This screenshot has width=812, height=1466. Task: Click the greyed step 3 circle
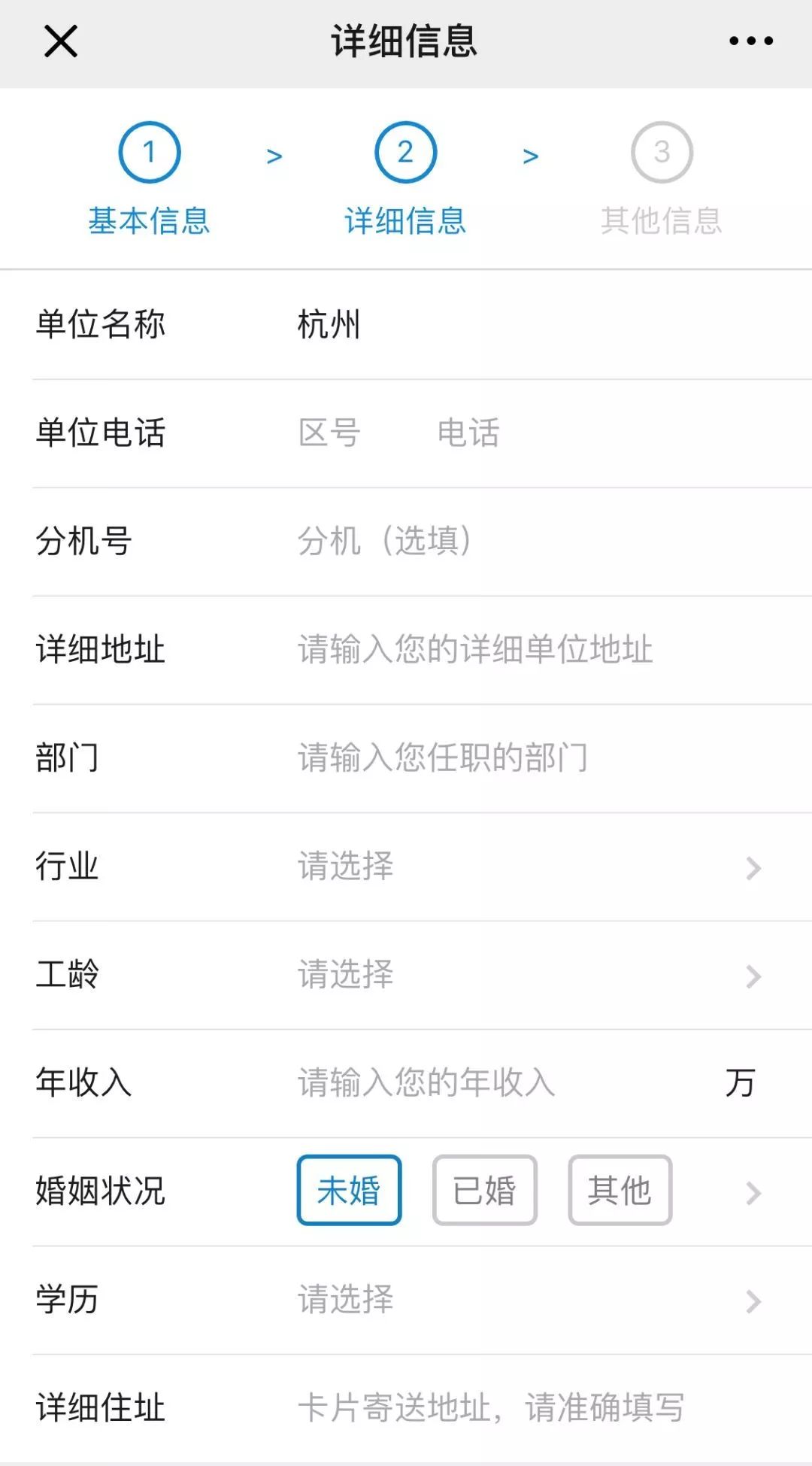[x=661, y=151]
